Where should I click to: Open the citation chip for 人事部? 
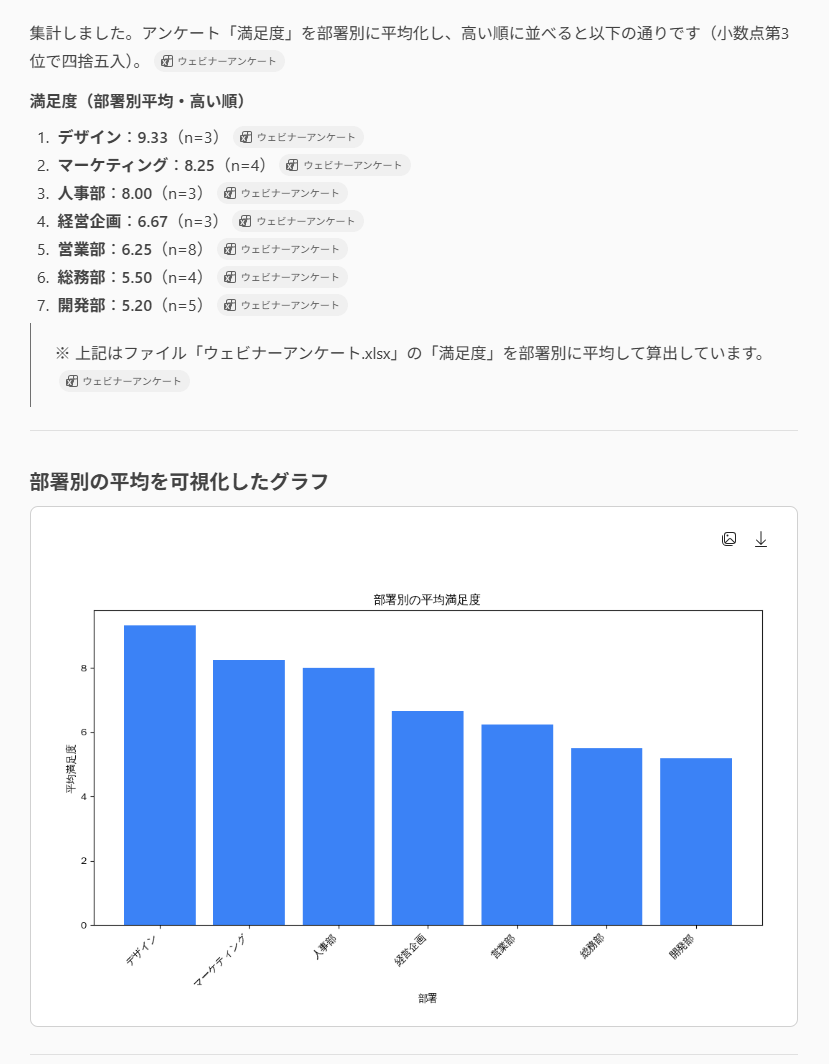pos(282,193)
